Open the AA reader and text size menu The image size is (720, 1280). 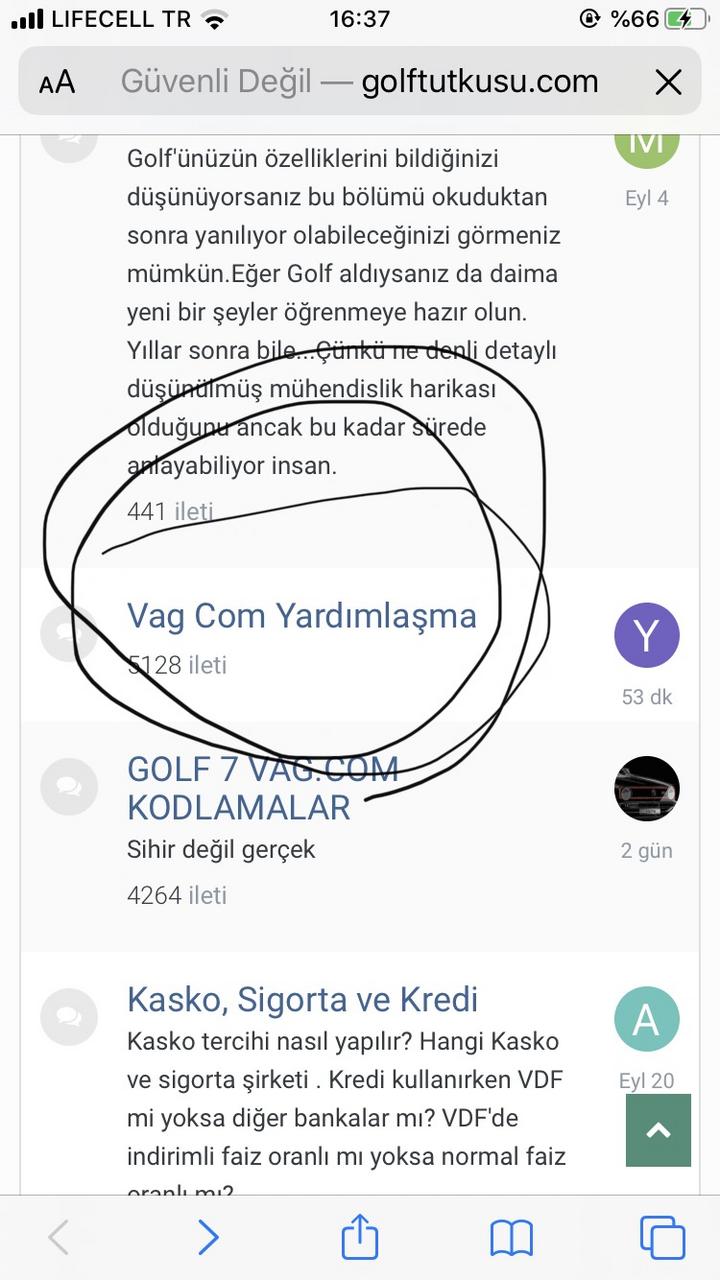point(57,82)
